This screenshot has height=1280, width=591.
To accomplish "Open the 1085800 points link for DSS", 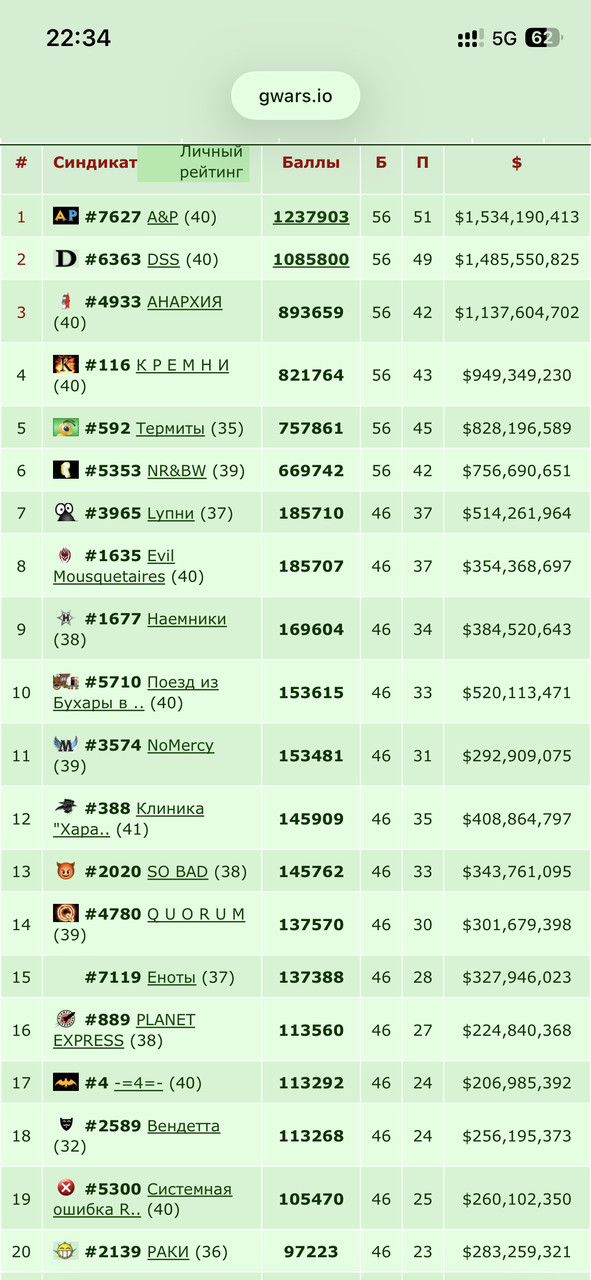I will click(x=311, y=260).
